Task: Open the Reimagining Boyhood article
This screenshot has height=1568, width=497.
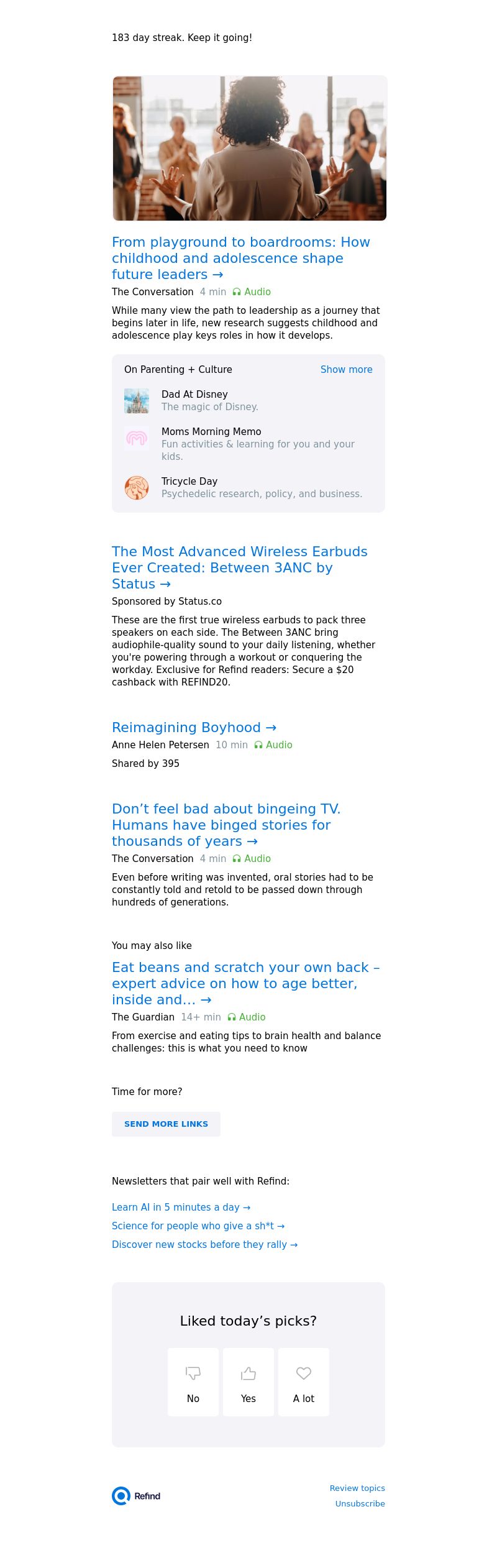Action: [x=194, y=727]
